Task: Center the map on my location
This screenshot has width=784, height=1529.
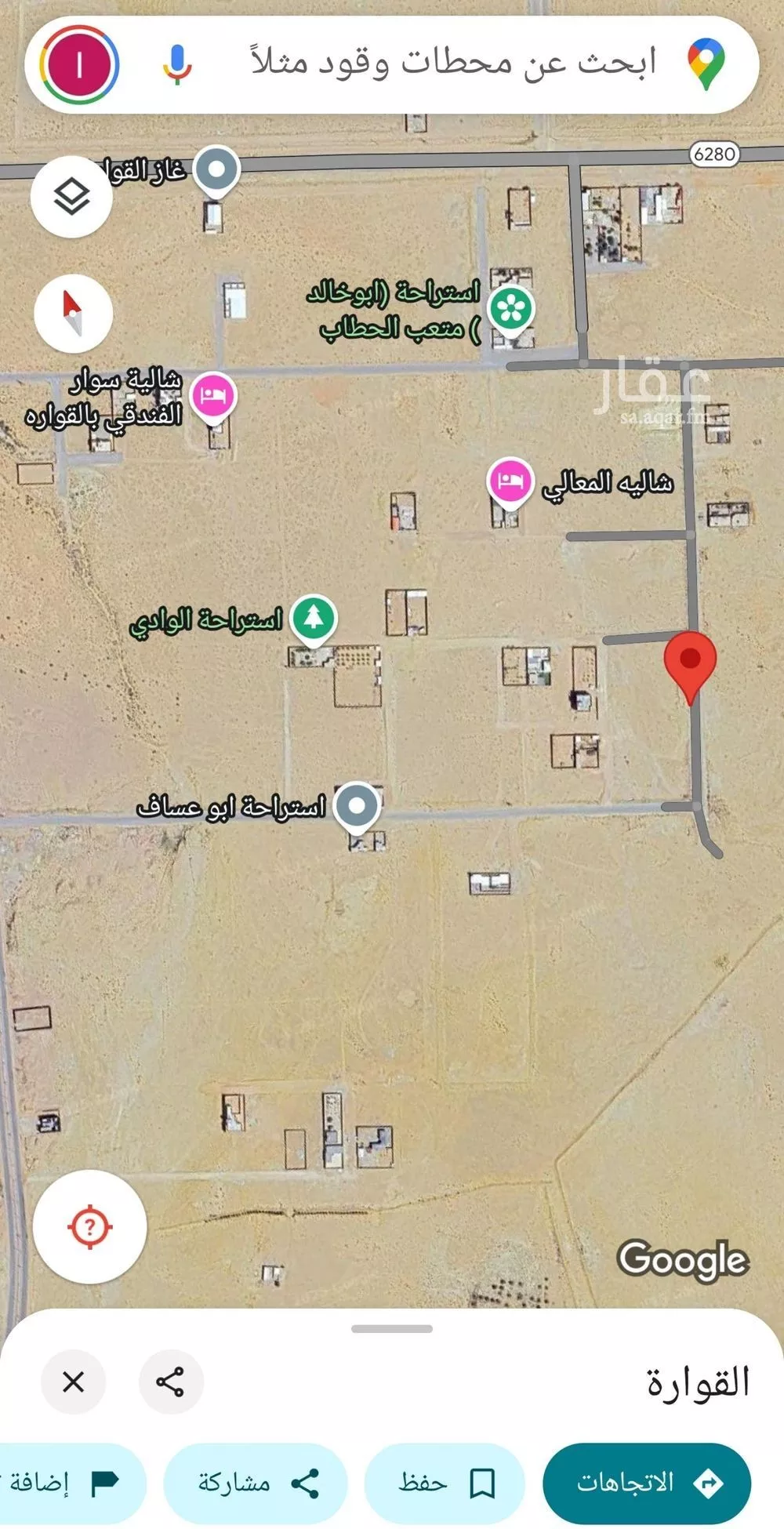Action: coord(89,1226)
